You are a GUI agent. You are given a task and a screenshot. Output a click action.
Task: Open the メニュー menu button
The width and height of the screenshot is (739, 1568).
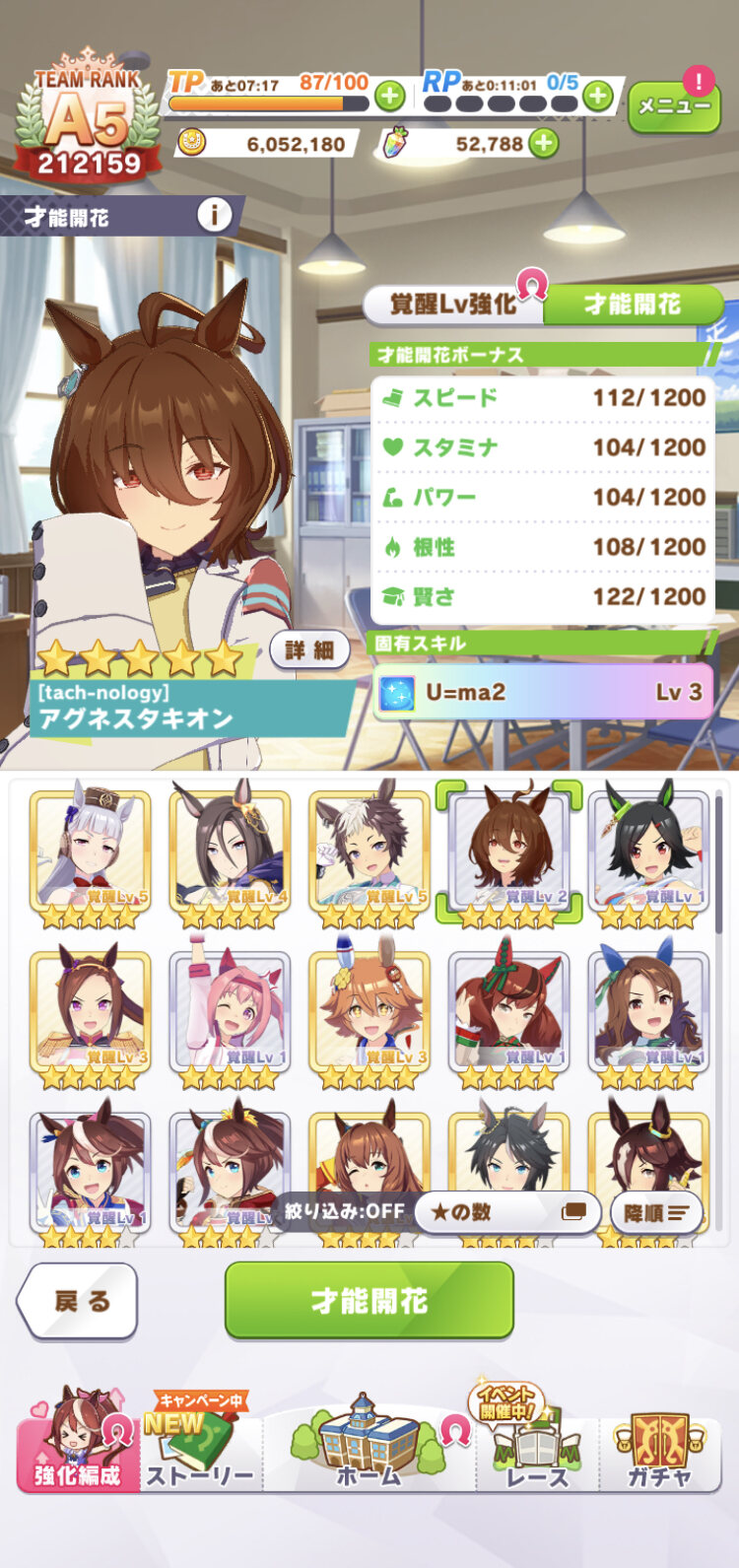[674, 103]
